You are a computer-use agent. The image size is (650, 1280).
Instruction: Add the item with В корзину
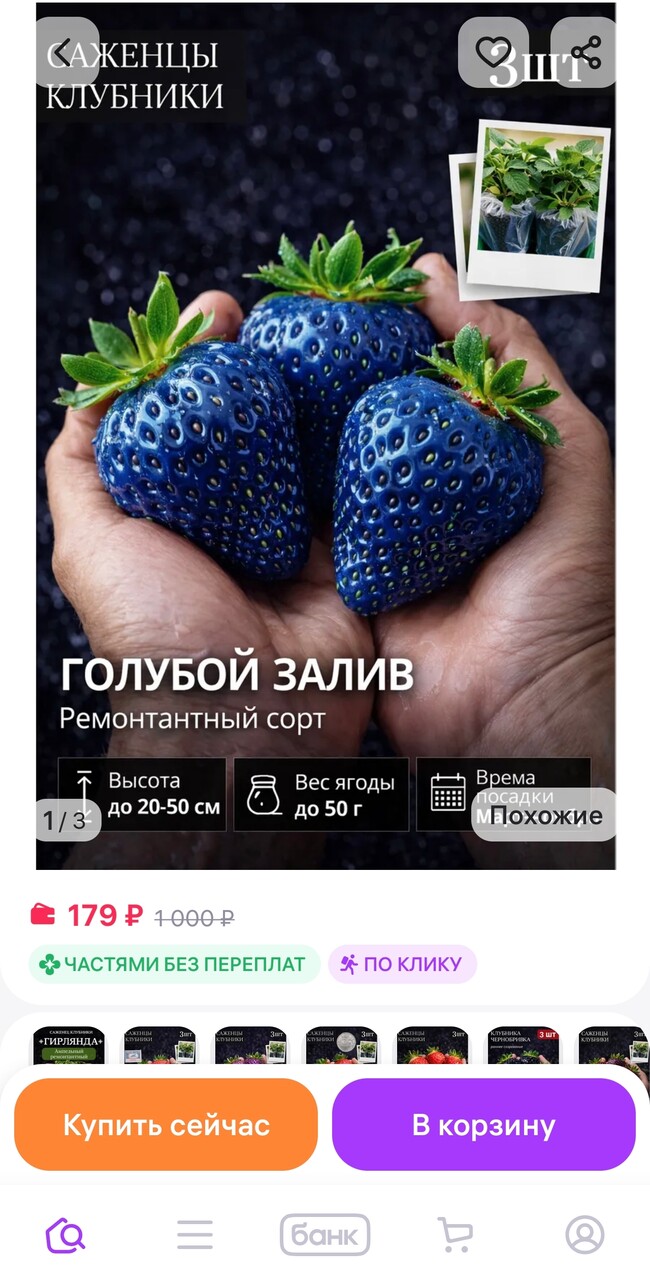483,1124
